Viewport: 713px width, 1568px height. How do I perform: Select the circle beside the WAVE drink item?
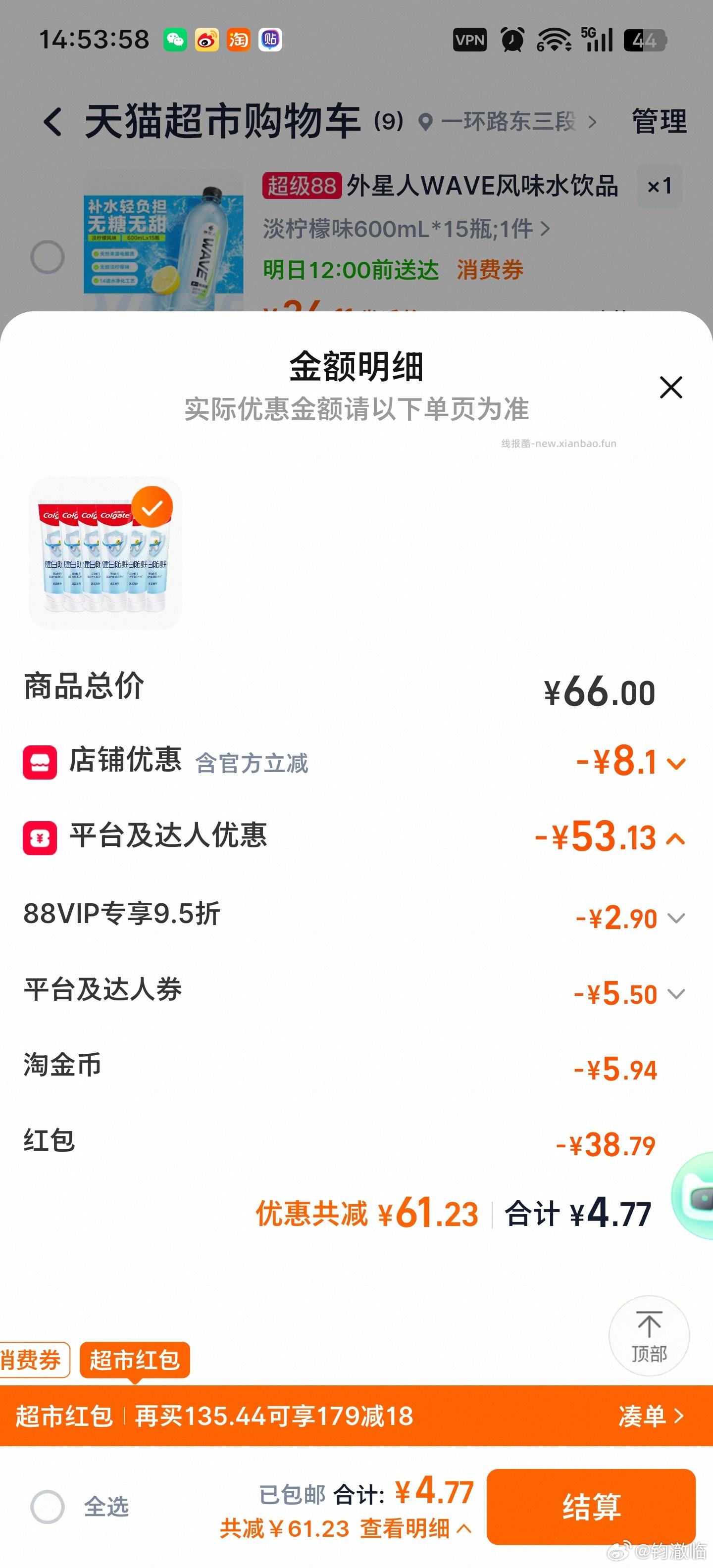48,256
